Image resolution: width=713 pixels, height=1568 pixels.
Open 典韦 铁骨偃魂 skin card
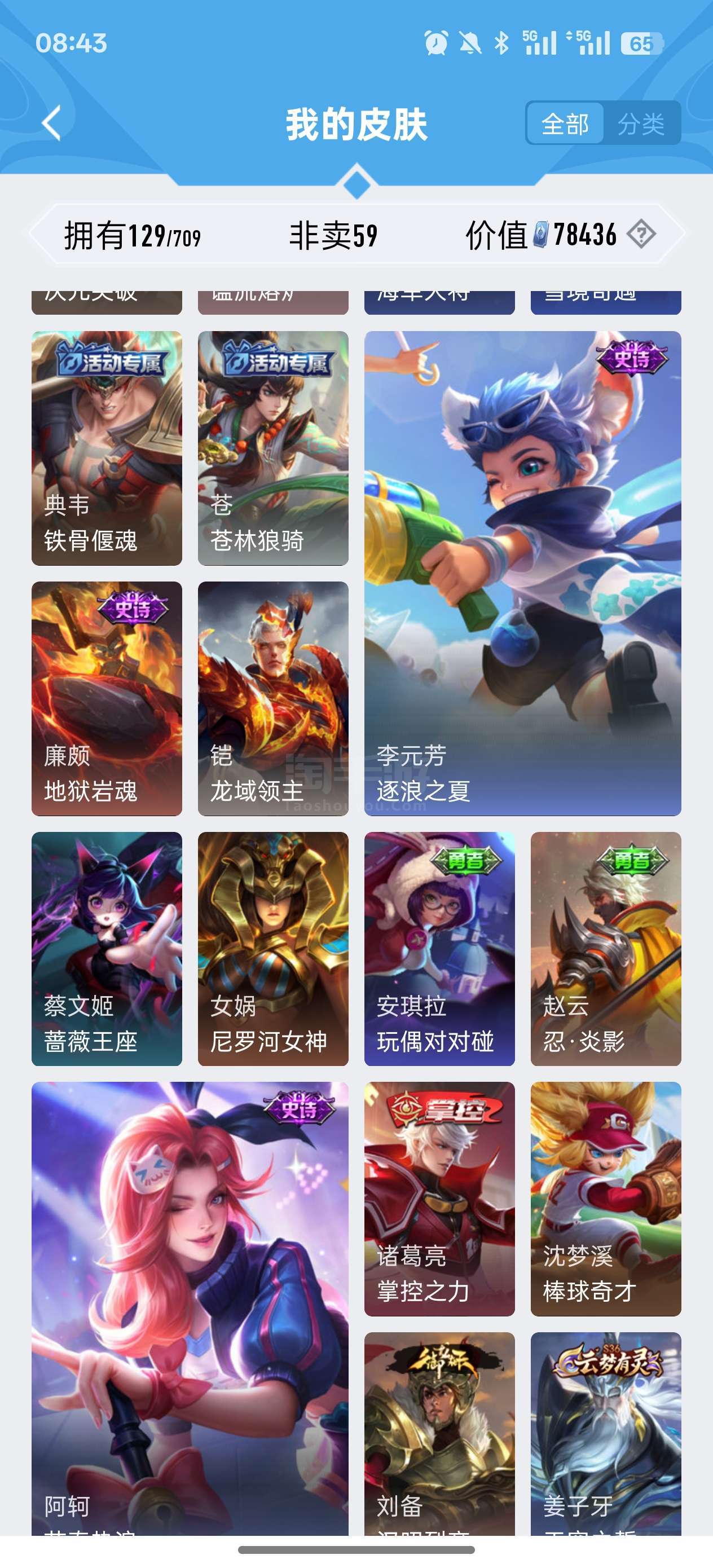107,447
